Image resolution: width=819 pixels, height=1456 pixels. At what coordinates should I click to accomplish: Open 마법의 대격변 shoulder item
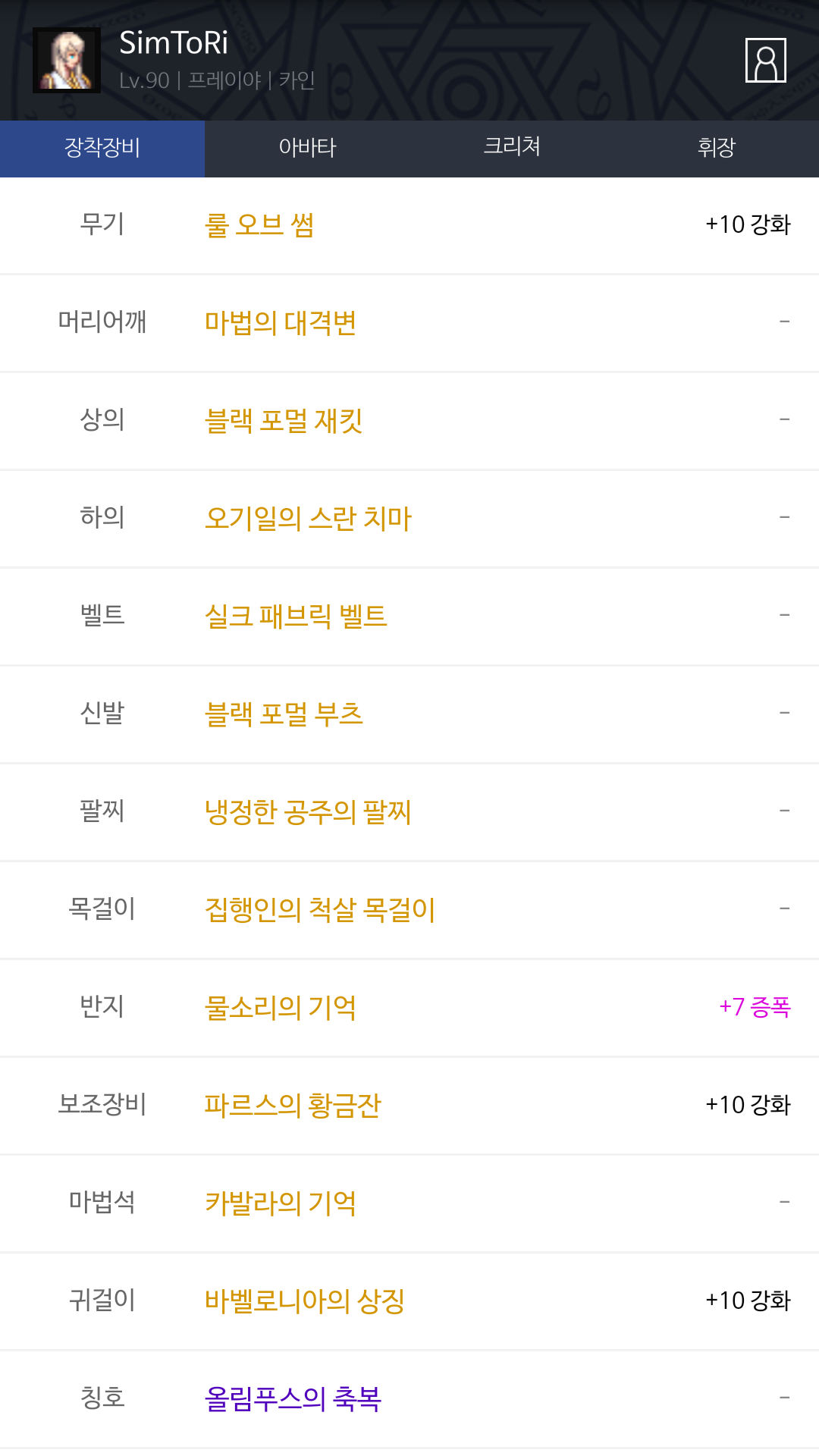coord(281,323)
